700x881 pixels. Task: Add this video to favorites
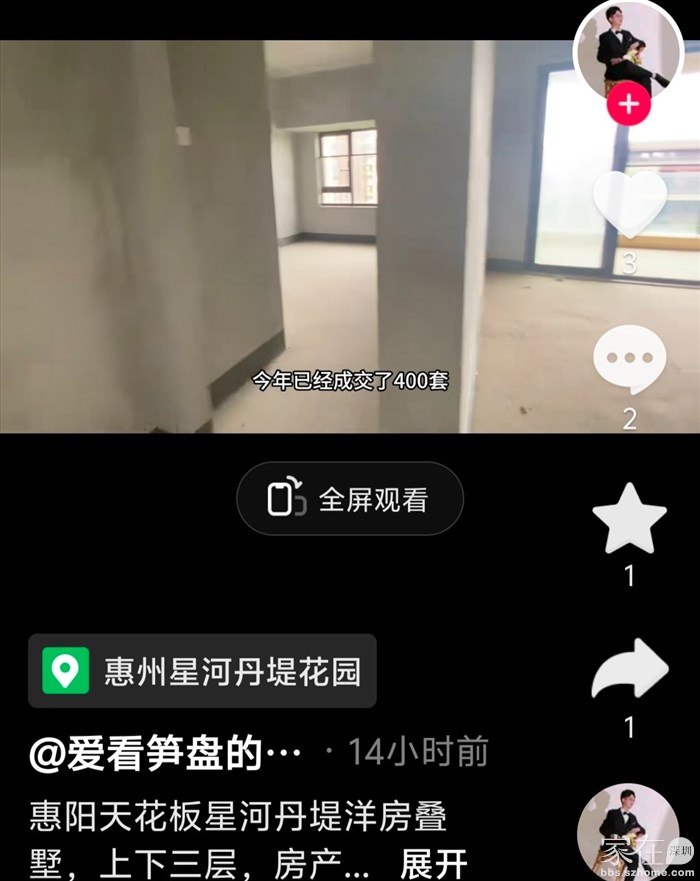[629, 518]
